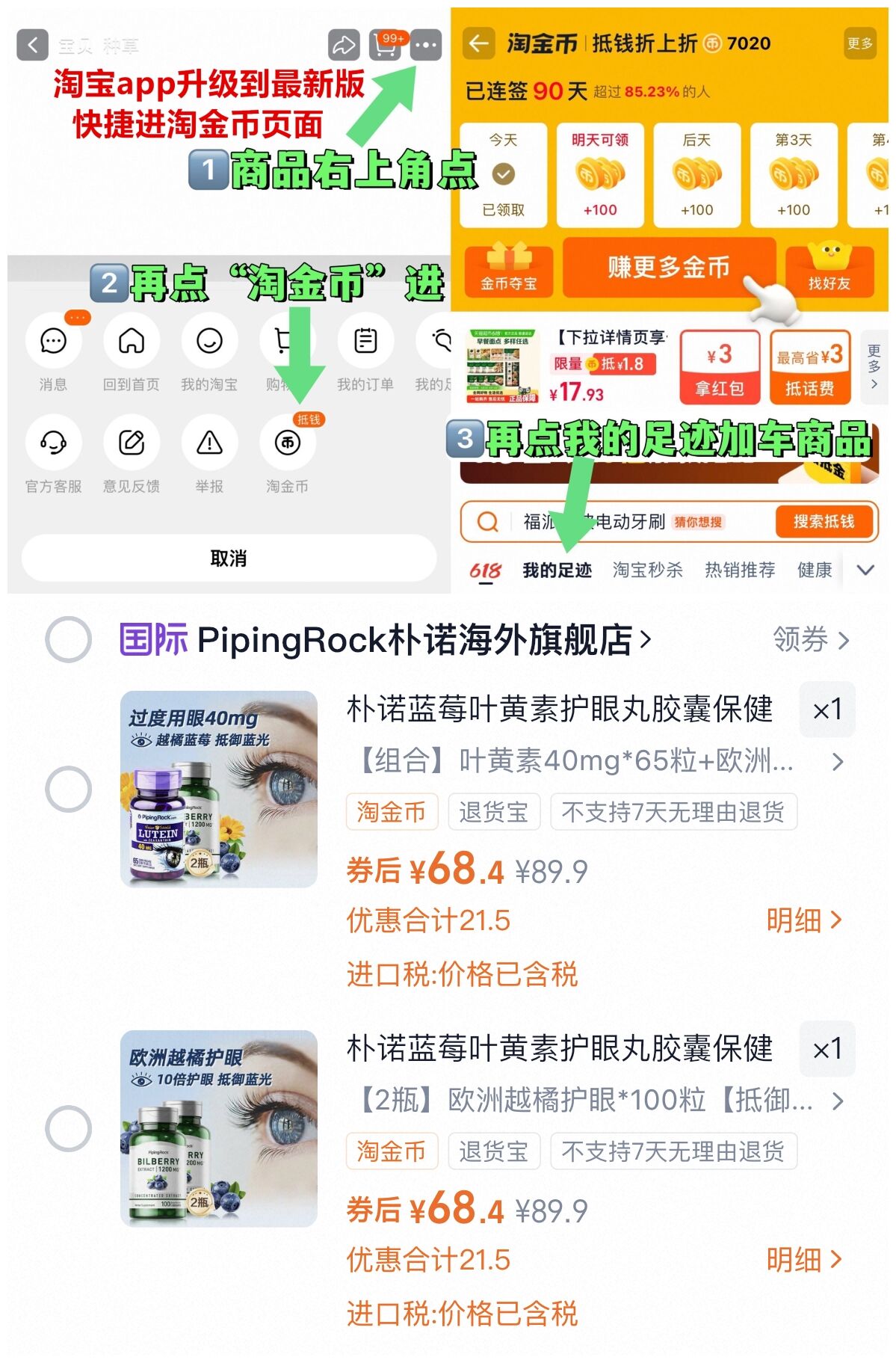
Task: Switch to the 我的足迹 tab
Action: (558, 570)
